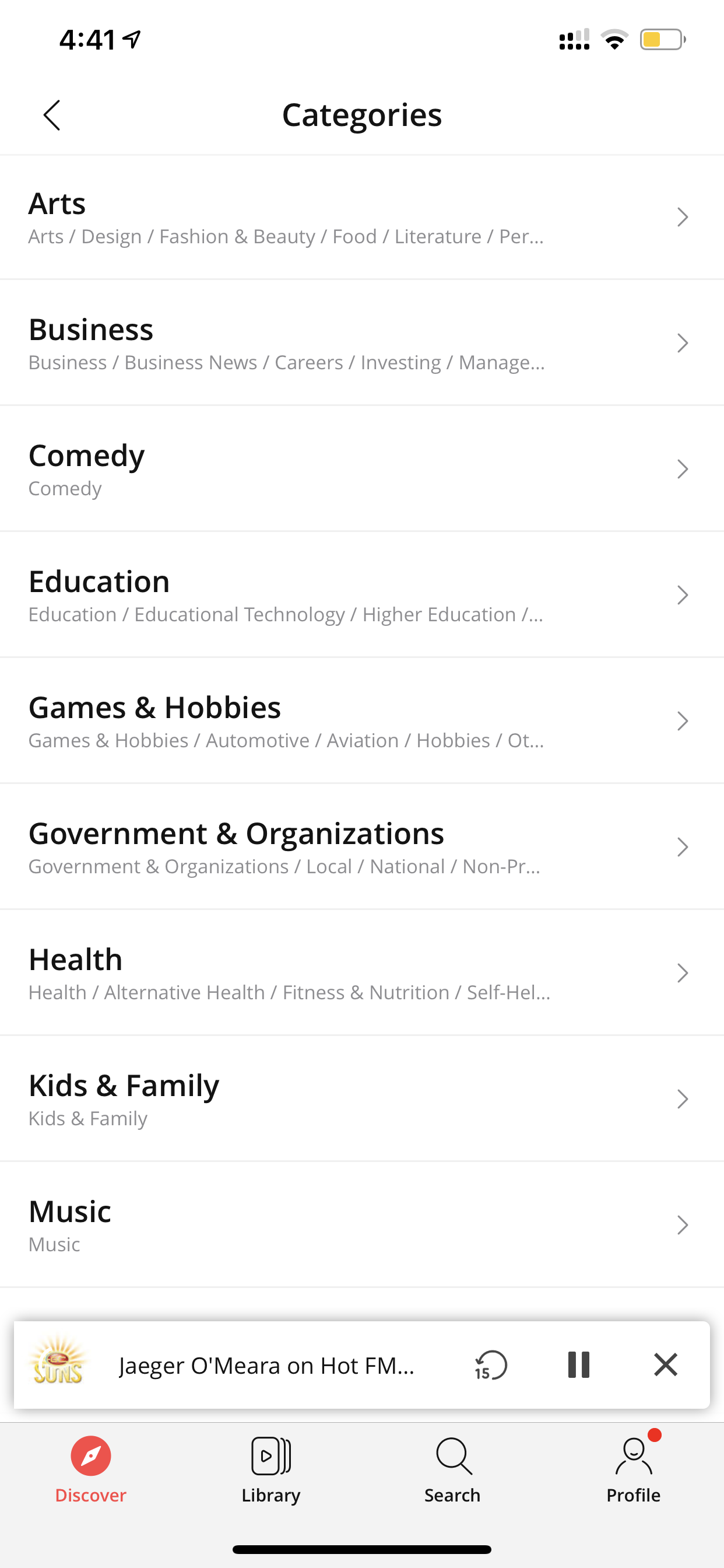Select the Education category
This screenshot has width=724, height=1568.
coord(362,596)
